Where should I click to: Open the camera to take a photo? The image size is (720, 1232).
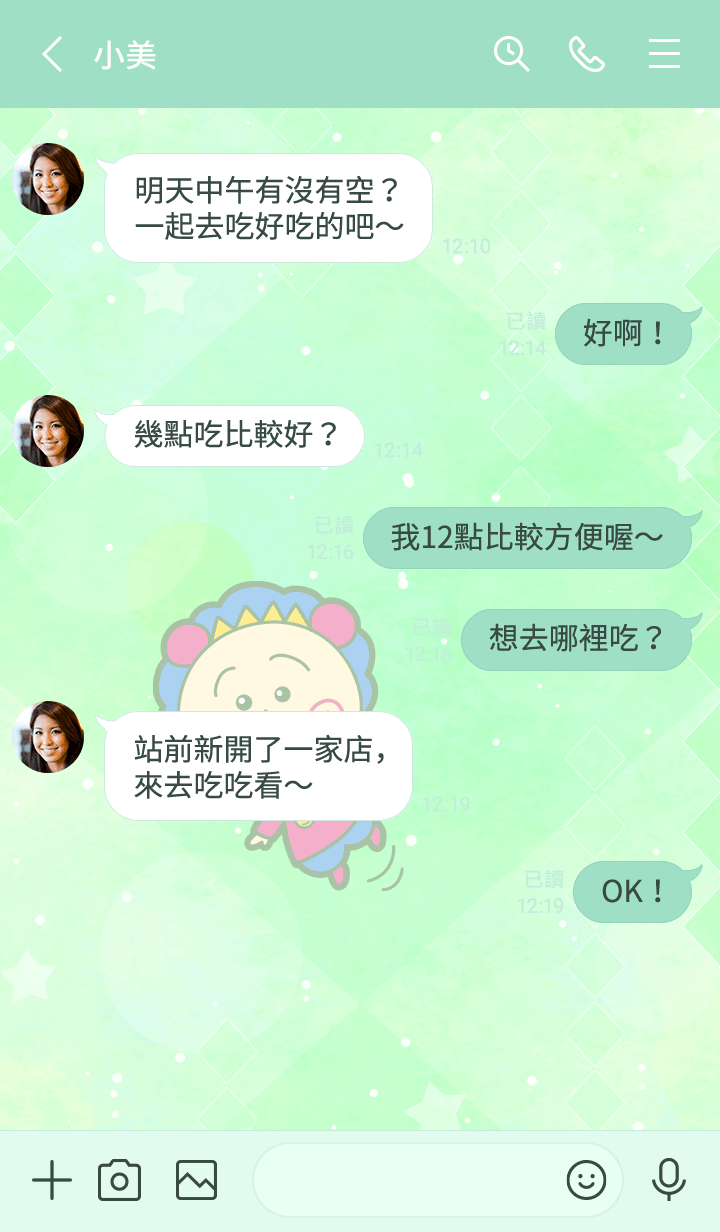pos(119,1181)
